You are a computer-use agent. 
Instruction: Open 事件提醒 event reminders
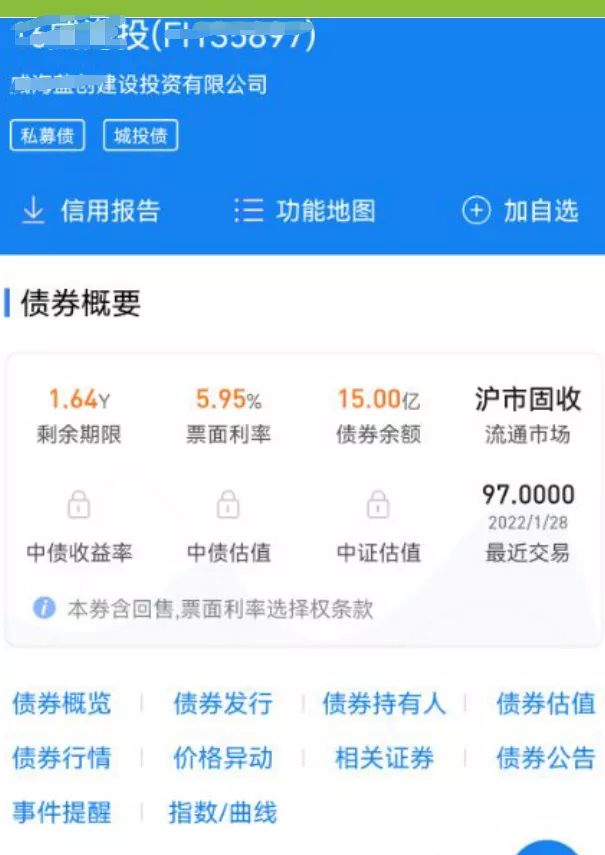click(62, 812)
